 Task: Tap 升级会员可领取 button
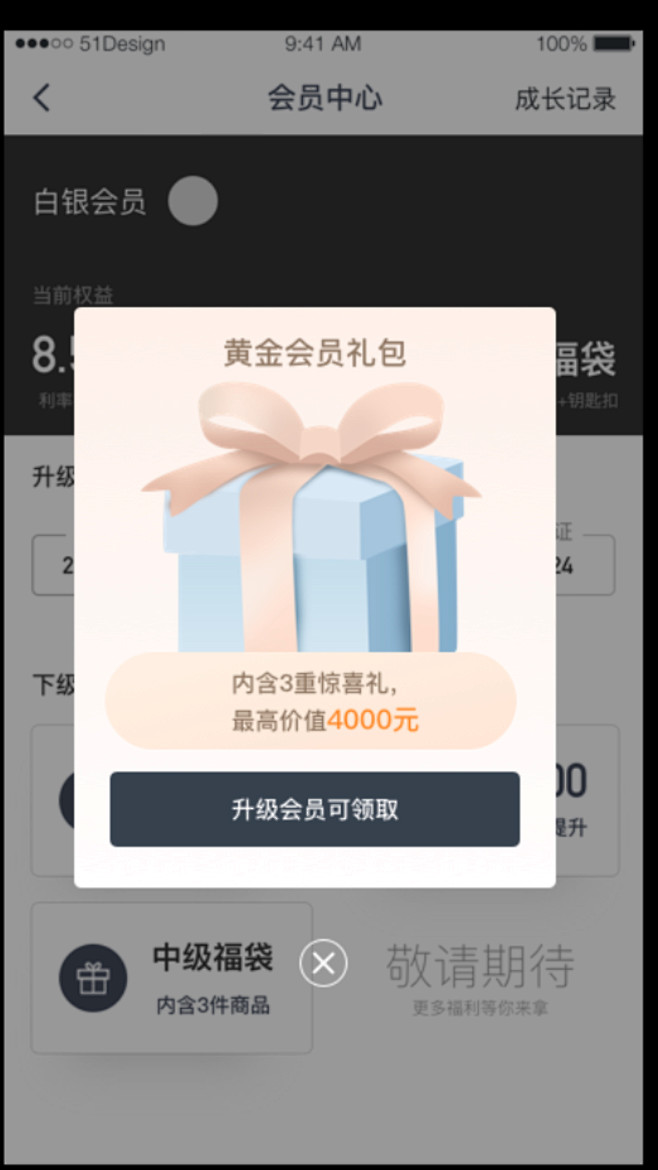click(315, 809)
